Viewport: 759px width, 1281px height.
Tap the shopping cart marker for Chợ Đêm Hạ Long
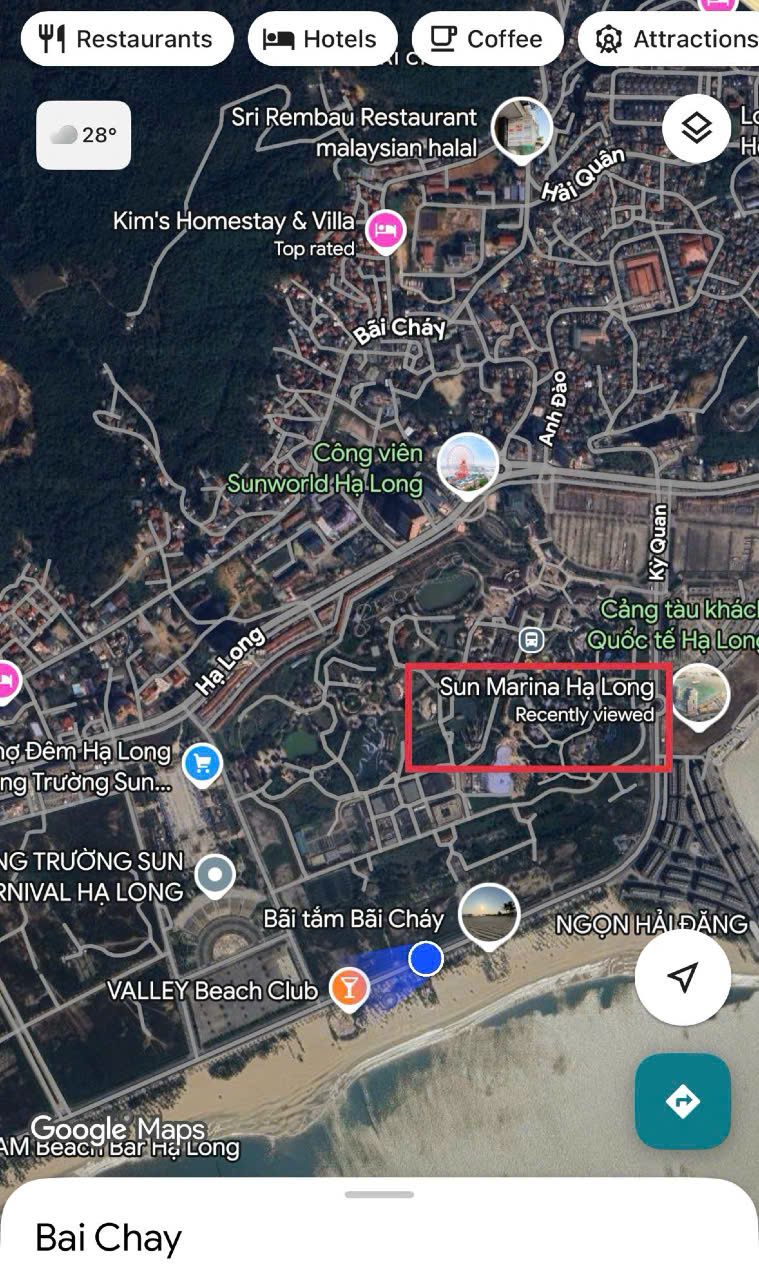(x=202, y=765)
